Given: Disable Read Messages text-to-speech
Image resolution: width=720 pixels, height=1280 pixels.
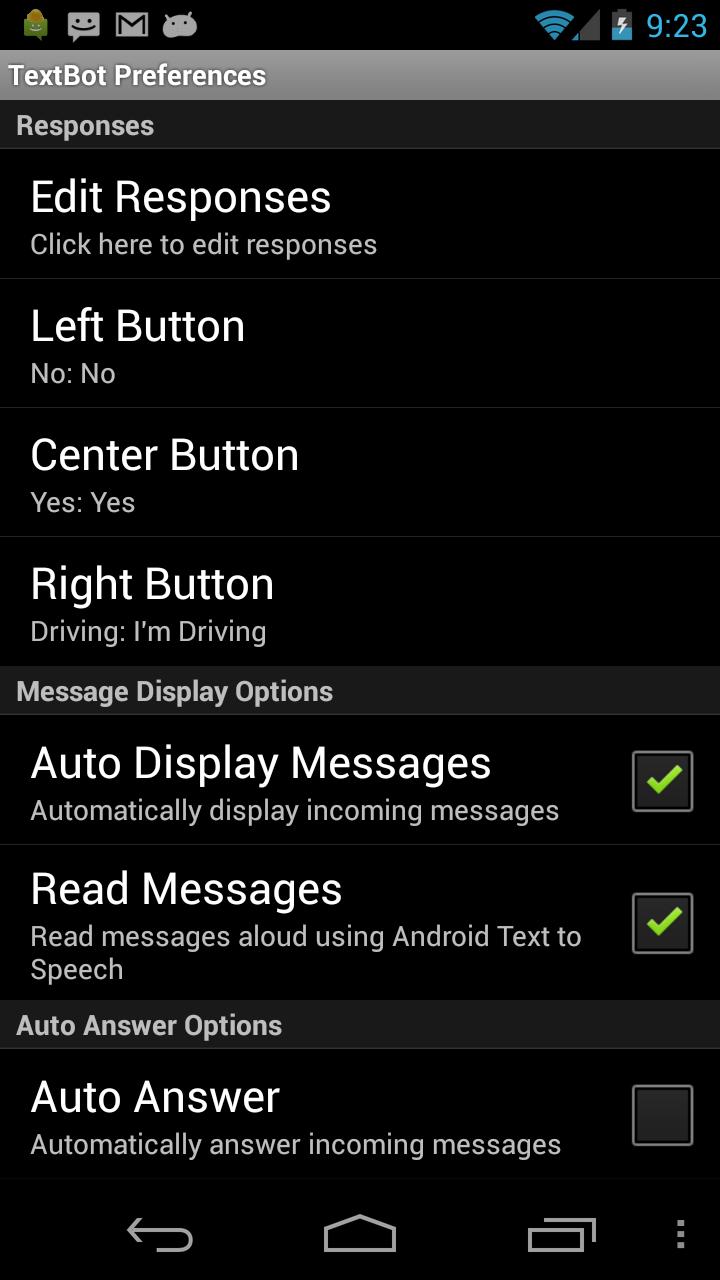Looking at the screenshot, I should [661, 921].
